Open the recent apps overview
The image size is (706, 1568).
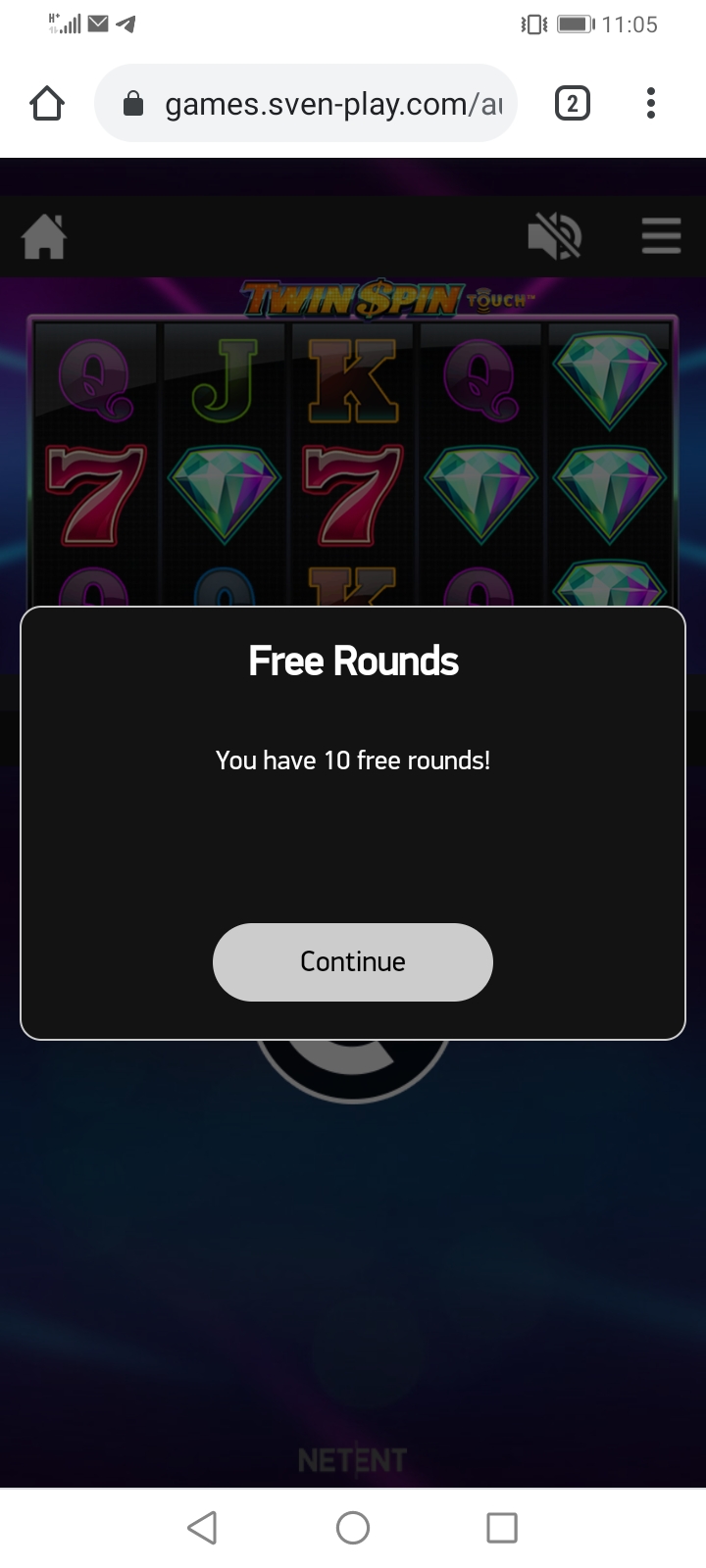(x=502, y=1527)
